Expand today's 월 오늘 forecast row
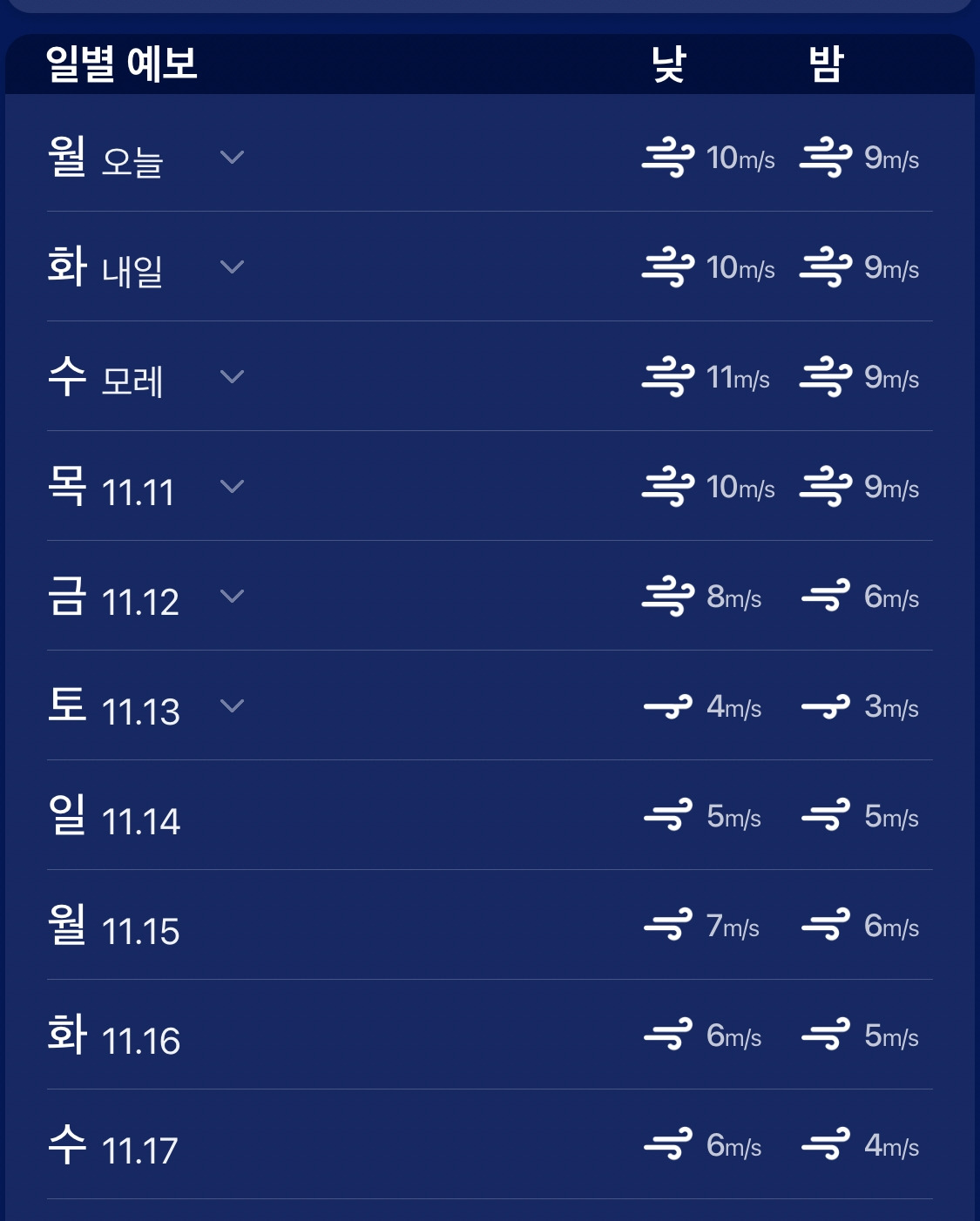This screenshot has height=1221, width=980. (232, 158)
